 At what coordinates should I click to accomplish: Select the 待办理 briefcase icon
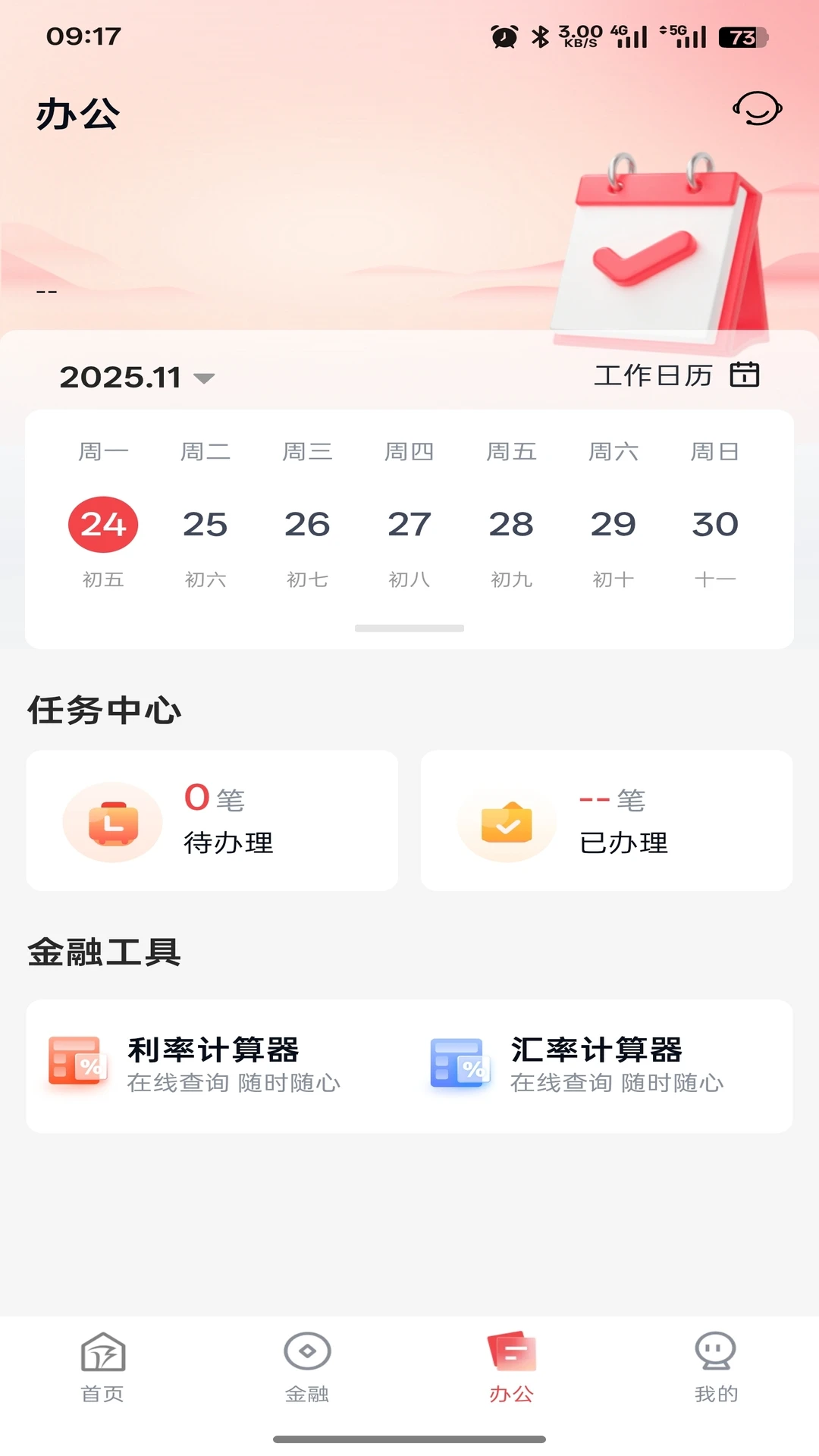click(x=111, y=821)
